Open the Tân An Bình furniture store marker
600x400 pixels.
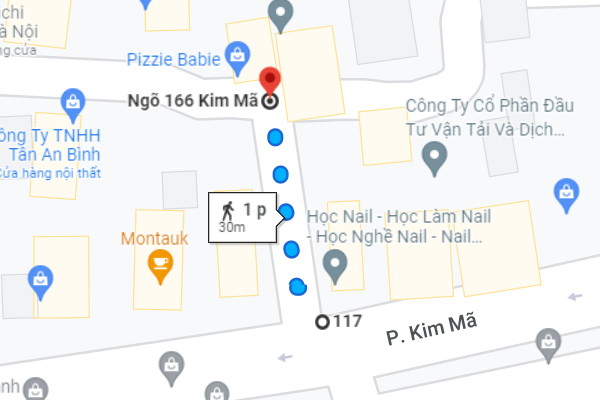[x=72, y=101]
